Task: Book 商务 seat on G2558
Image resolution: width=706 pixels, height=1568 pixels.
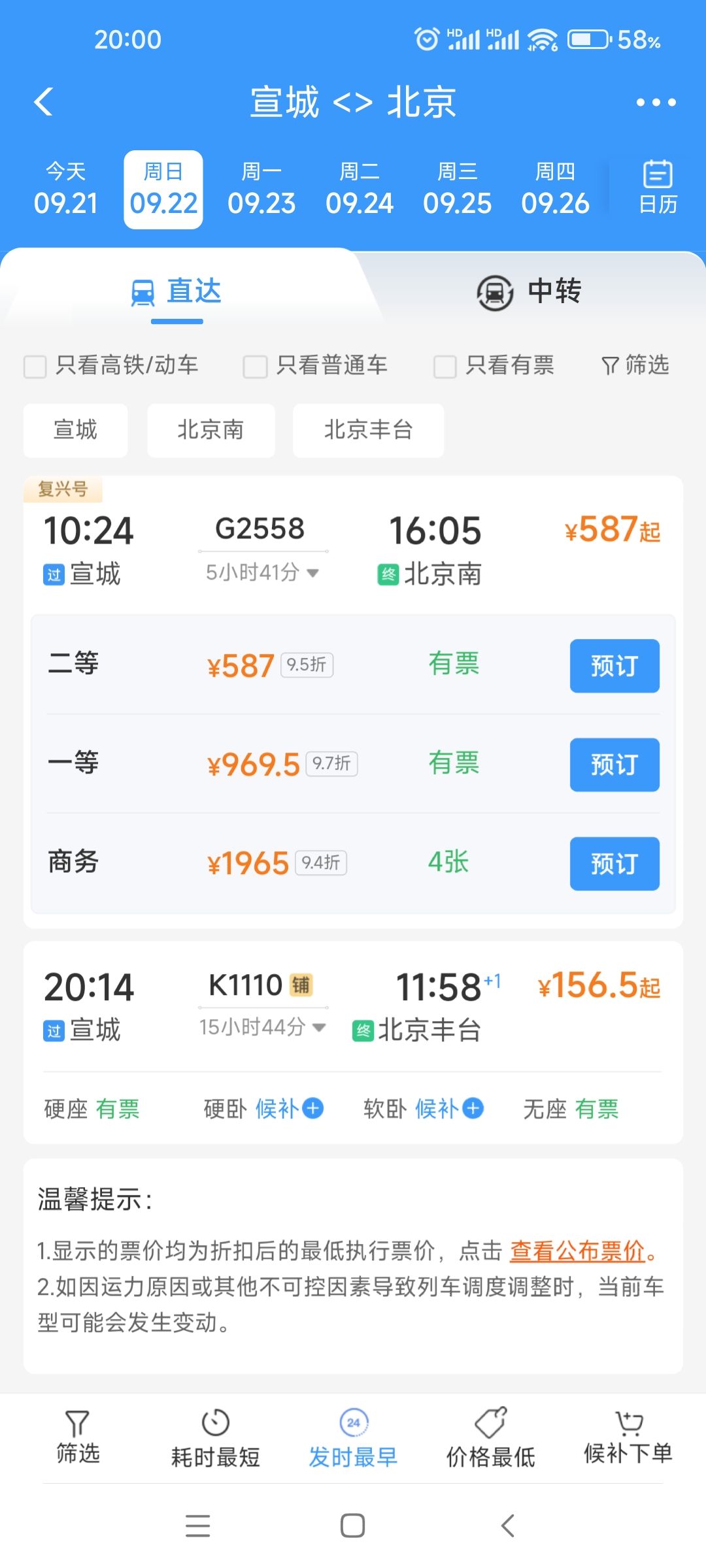Action: 614,864
